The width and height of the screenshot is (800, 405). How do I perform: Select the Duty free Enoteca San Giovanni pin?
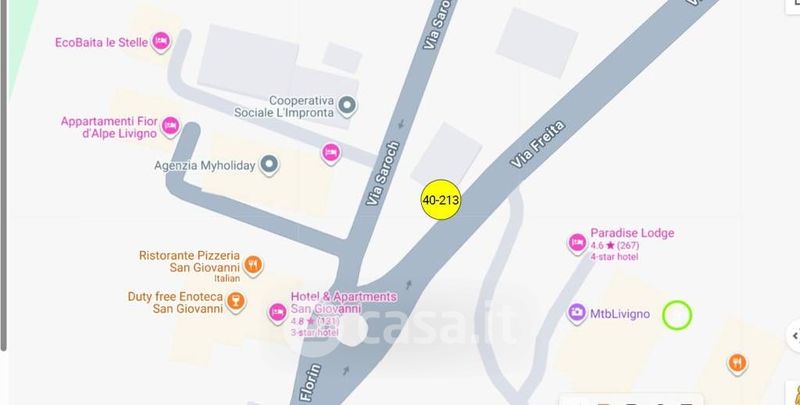235,301
